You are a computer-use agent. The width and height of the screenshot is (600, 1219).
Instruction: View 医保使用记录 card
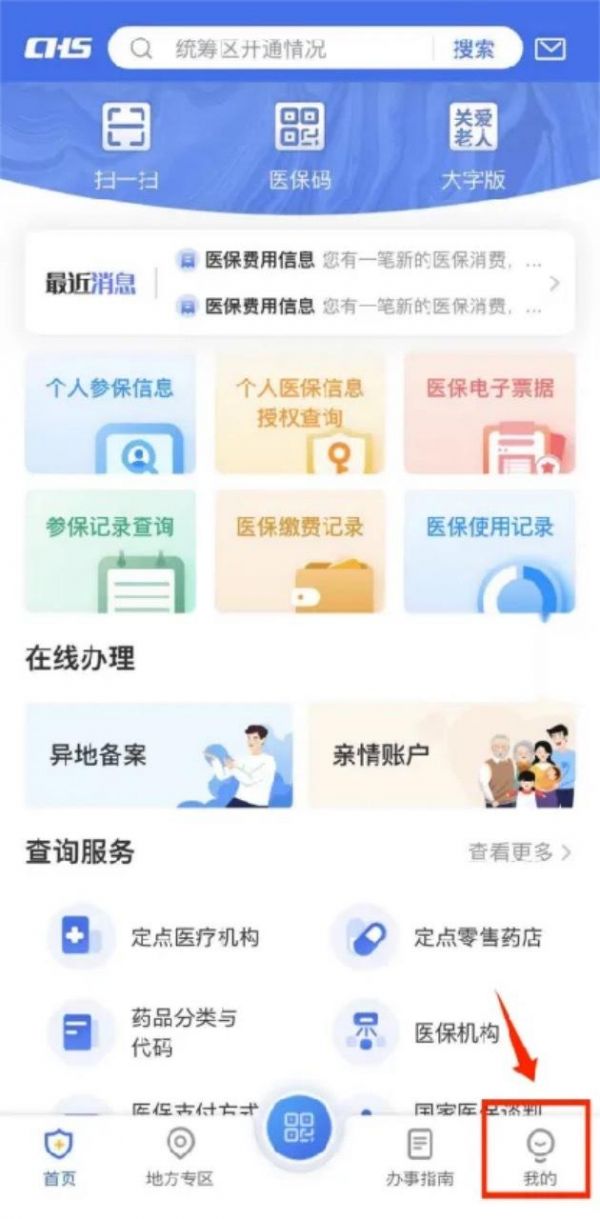click(489, 551)
